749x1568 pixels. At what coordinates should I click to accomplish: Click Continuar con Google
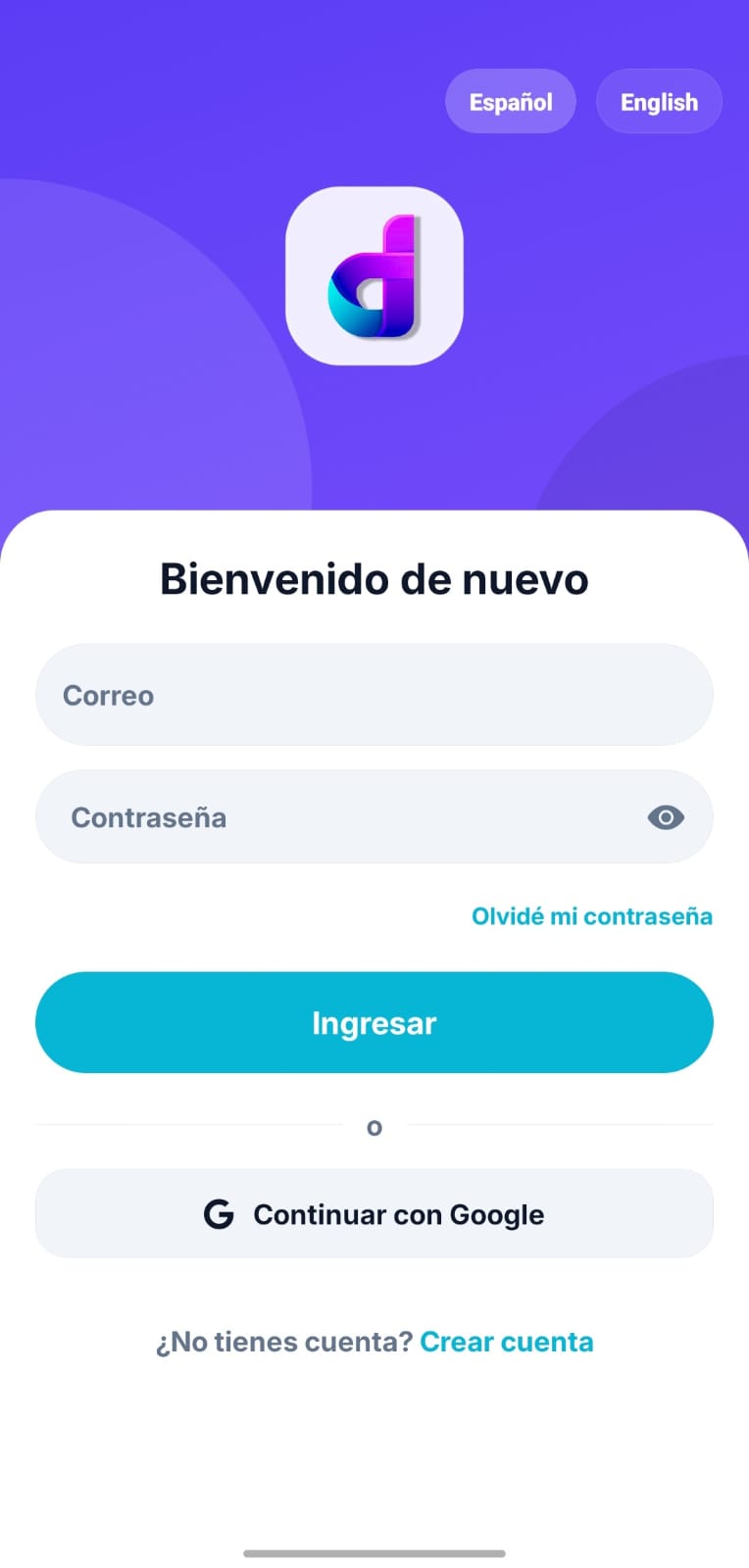tap(374, 1213)
